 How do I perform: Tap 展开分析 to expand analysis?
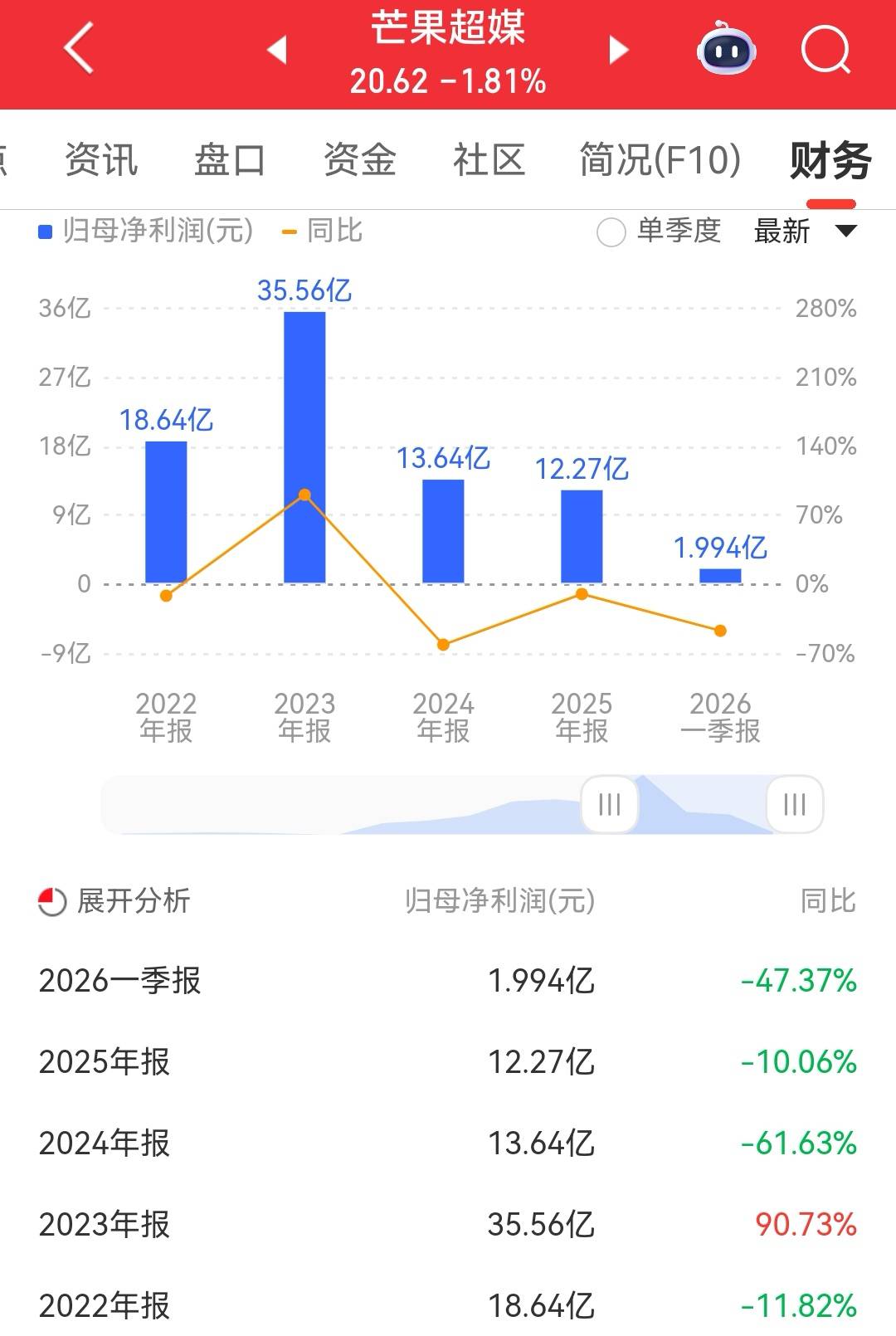click(114, 900)
